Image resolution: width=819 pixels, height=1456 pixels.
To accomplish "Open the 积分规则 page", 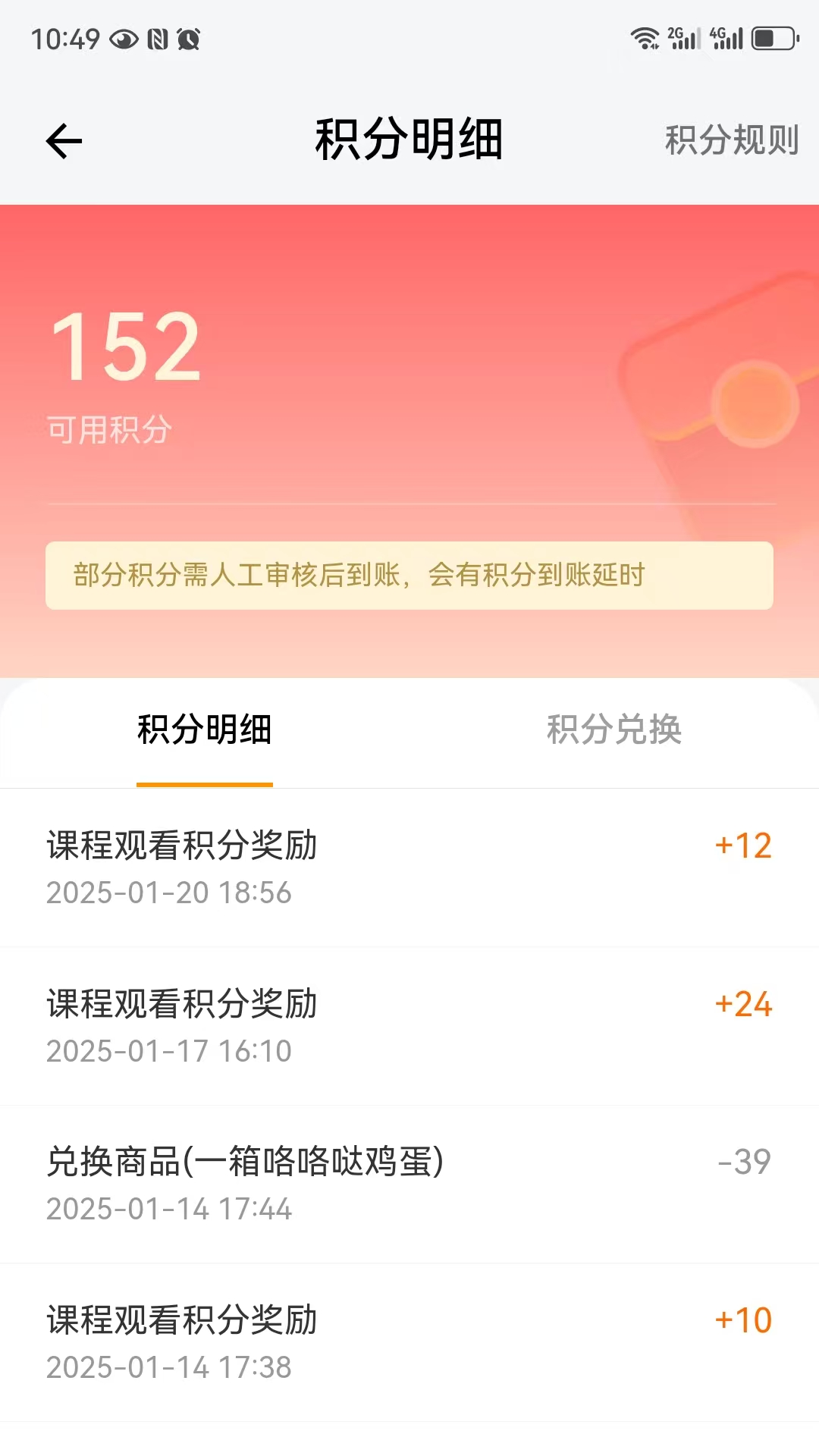I will (730, 140).
